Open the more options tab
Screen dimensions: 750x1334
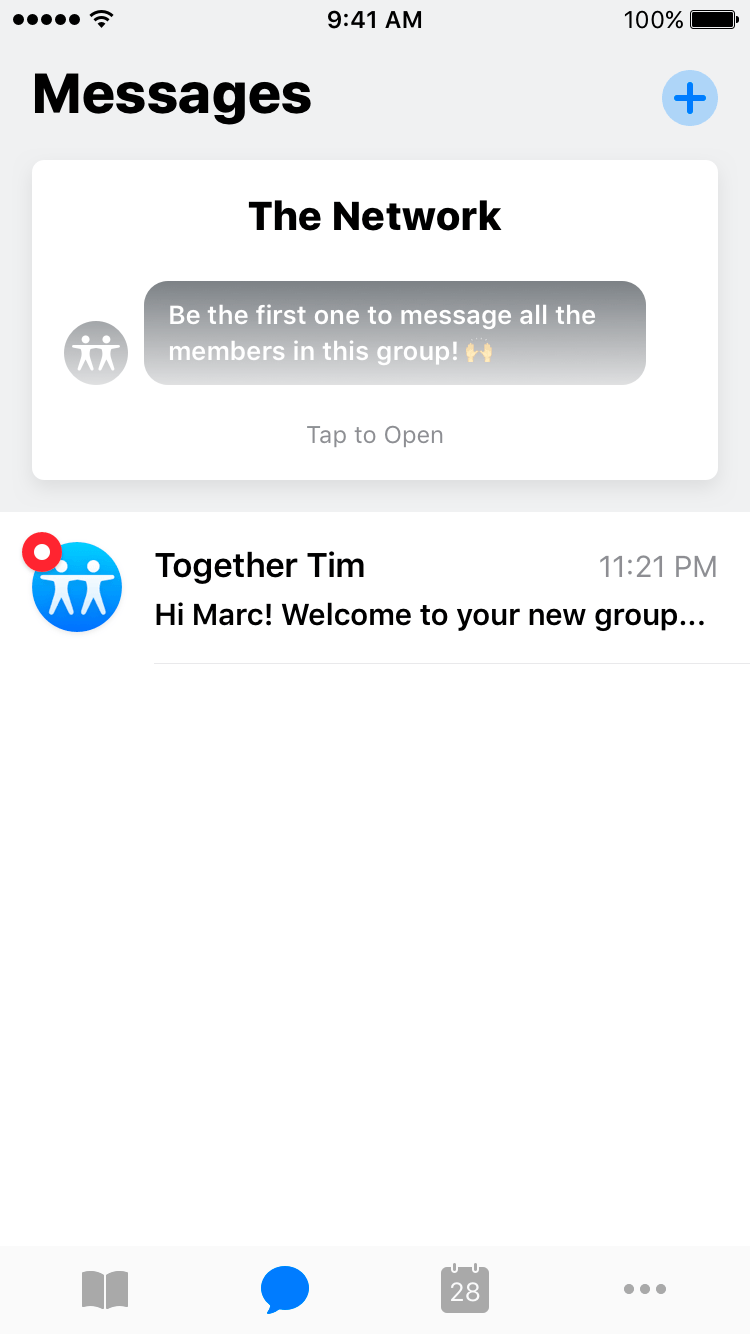pyautogui.click(x=645, y=1289)
